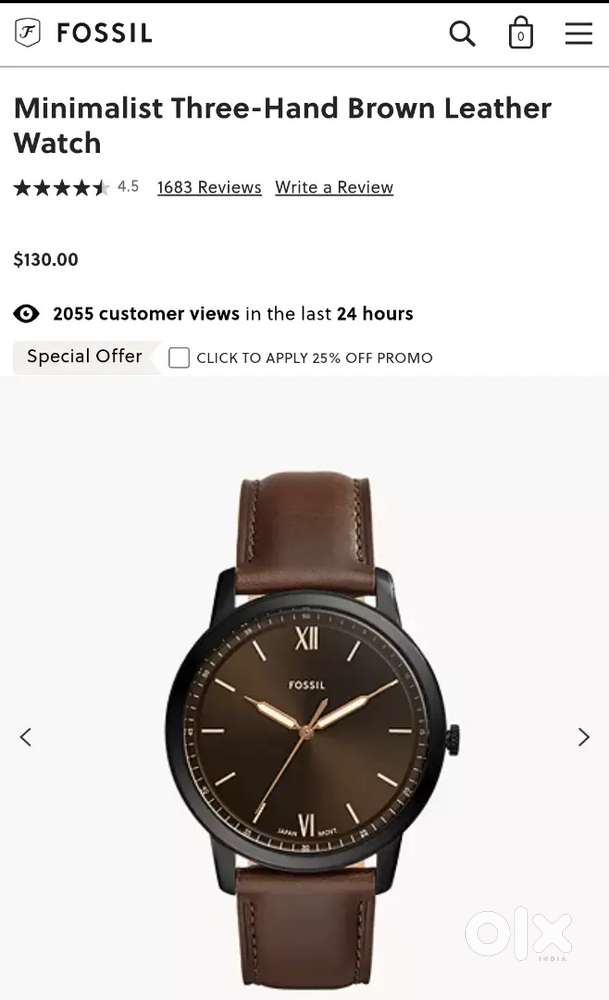The height and width of the screenshot is (1000, 609).
Task: Open the search icon in the header
Action: 462,34
